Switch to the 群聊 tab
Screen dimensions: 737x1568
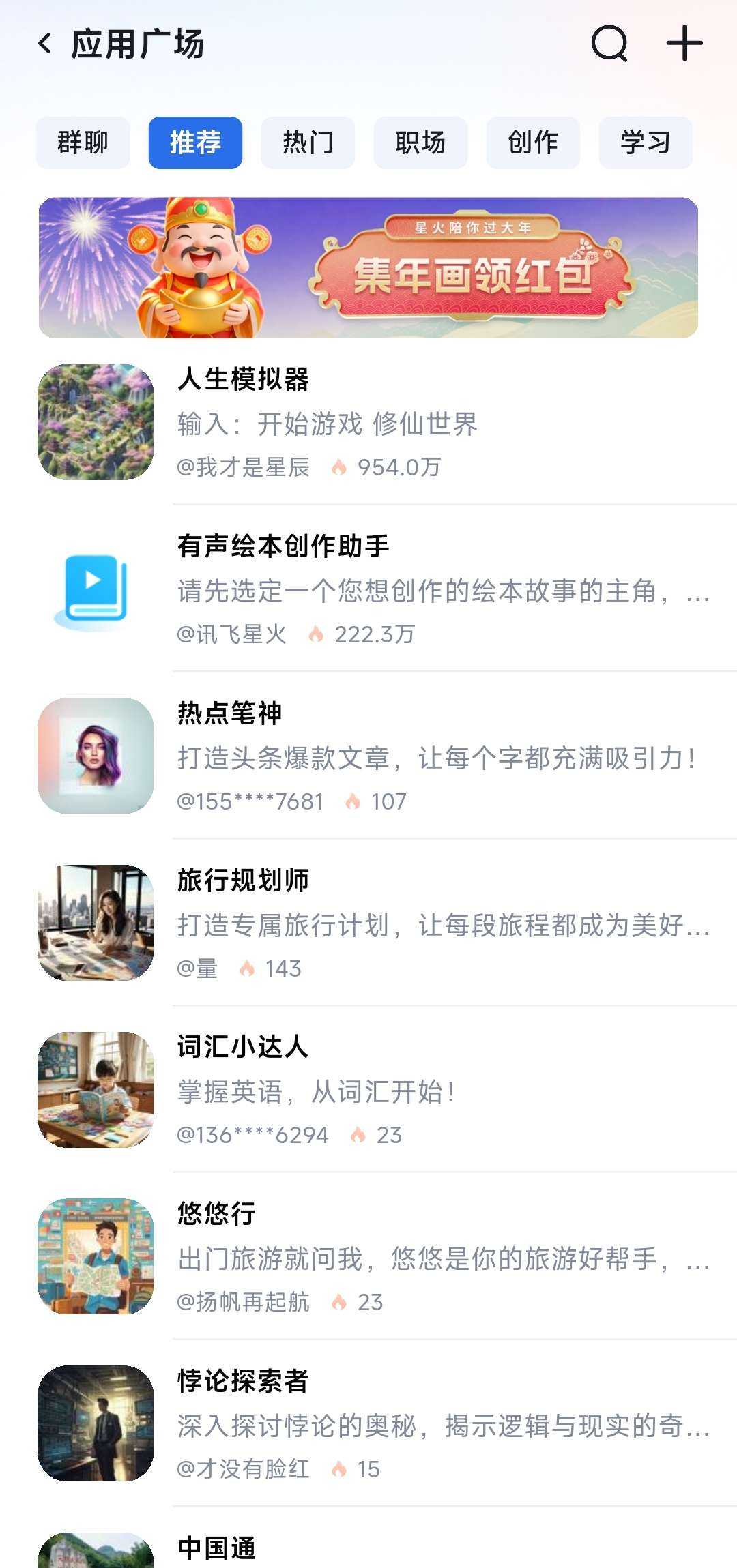click(x=83, y=143)
